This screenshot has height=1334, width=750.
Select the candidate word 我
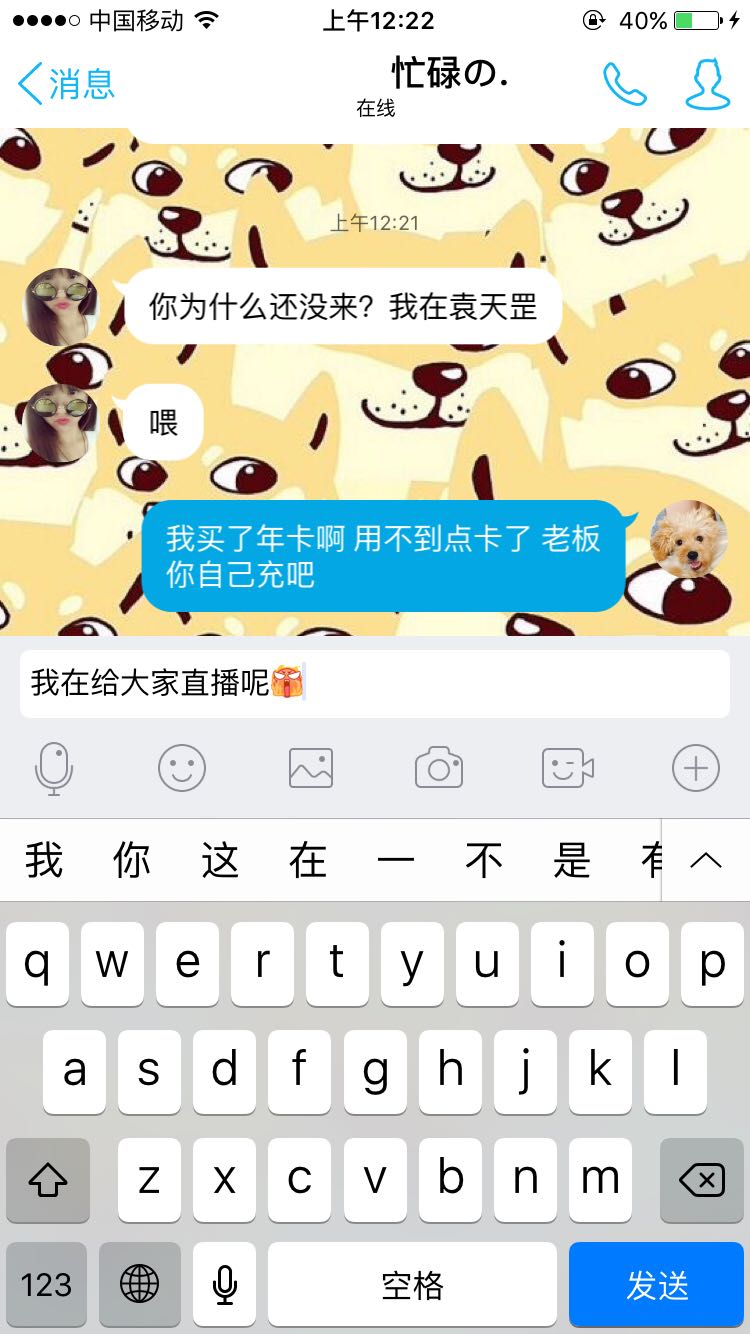point(44,860)
